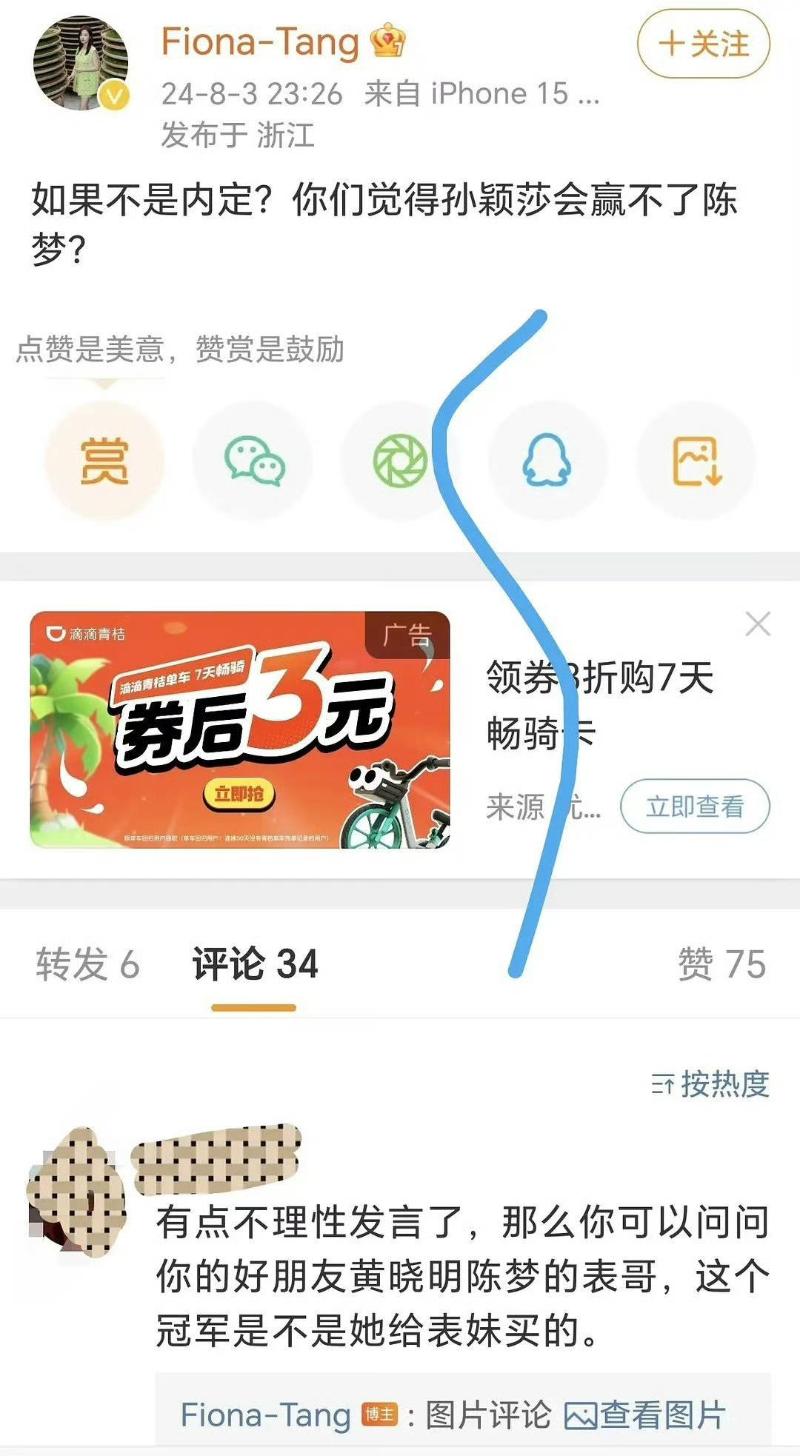The width and height of the screenshot is (800, 1456).
Task: Open the 滴滴青桔 ad banner
Action: coord(240,730)
